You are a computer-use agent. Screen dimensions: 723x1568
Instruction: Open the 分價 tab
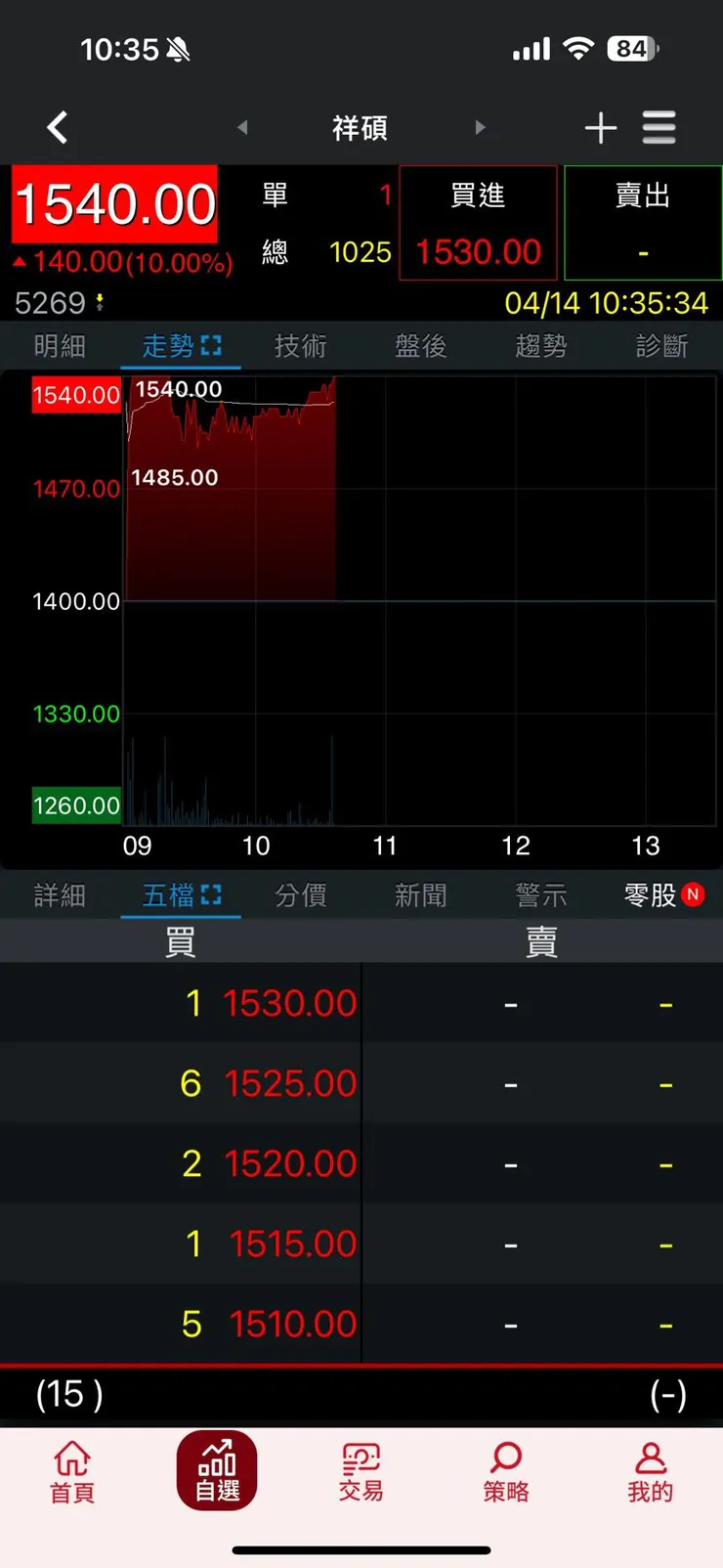[300, 895]
